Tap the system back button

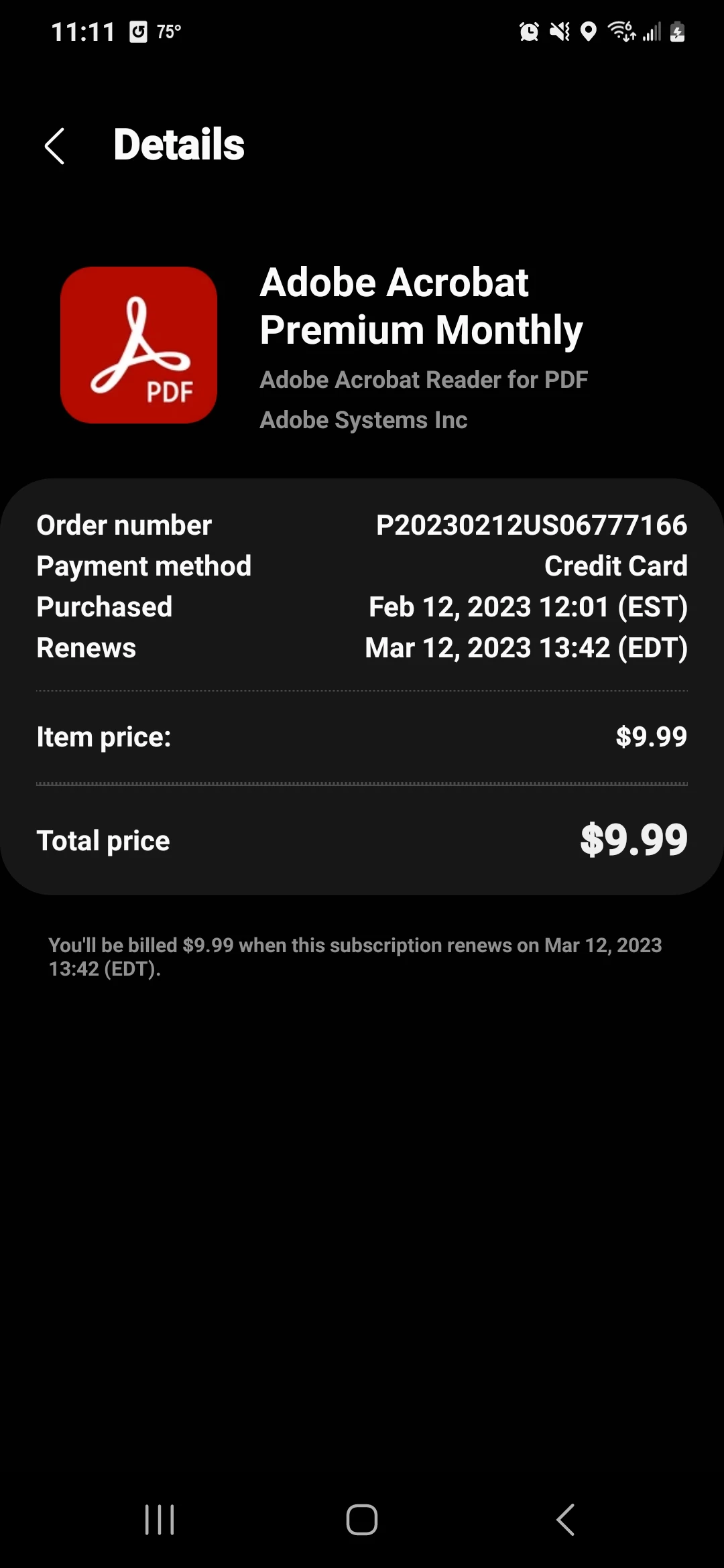click(565, 1519)
